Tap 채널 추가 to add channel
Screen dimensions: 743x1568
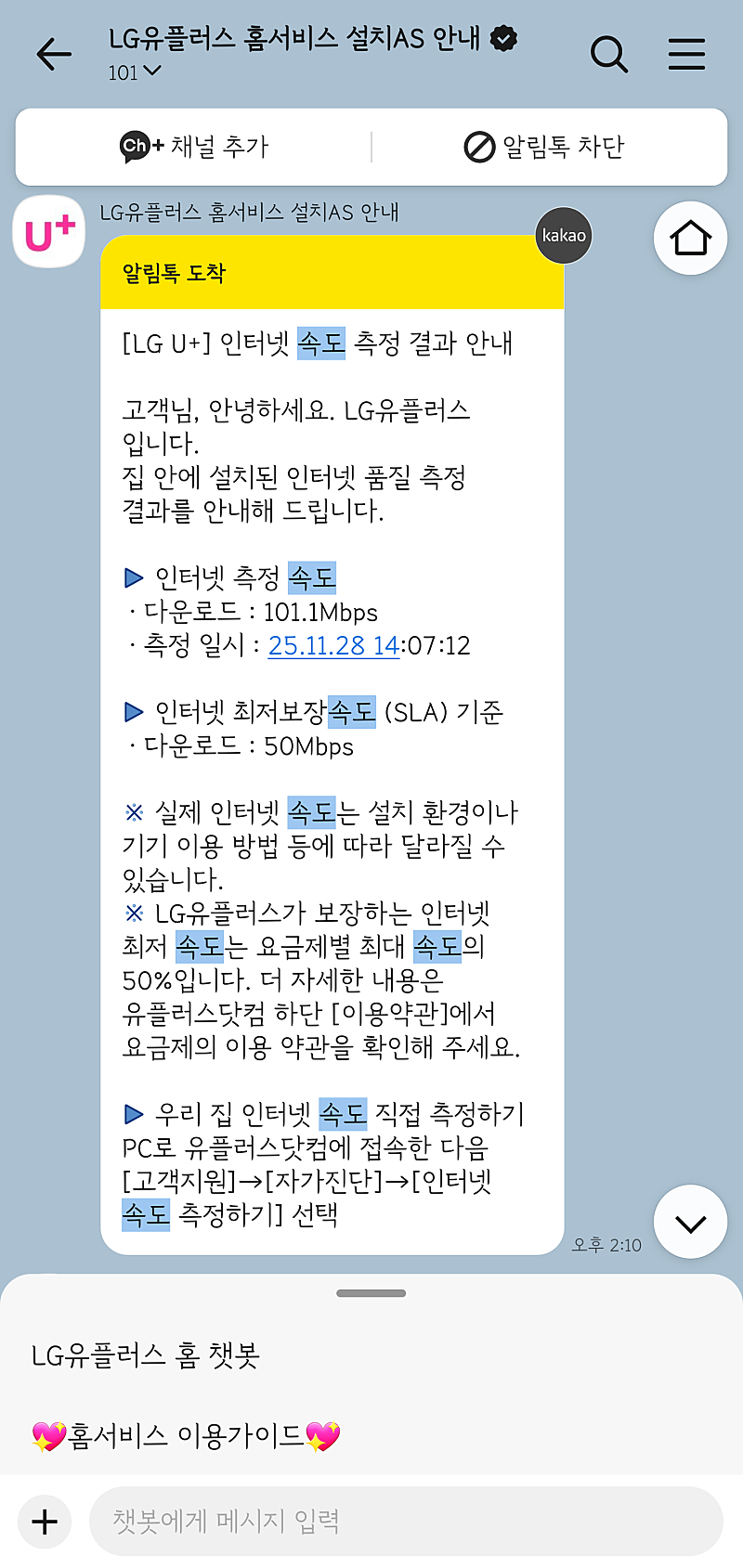point(194,147)
